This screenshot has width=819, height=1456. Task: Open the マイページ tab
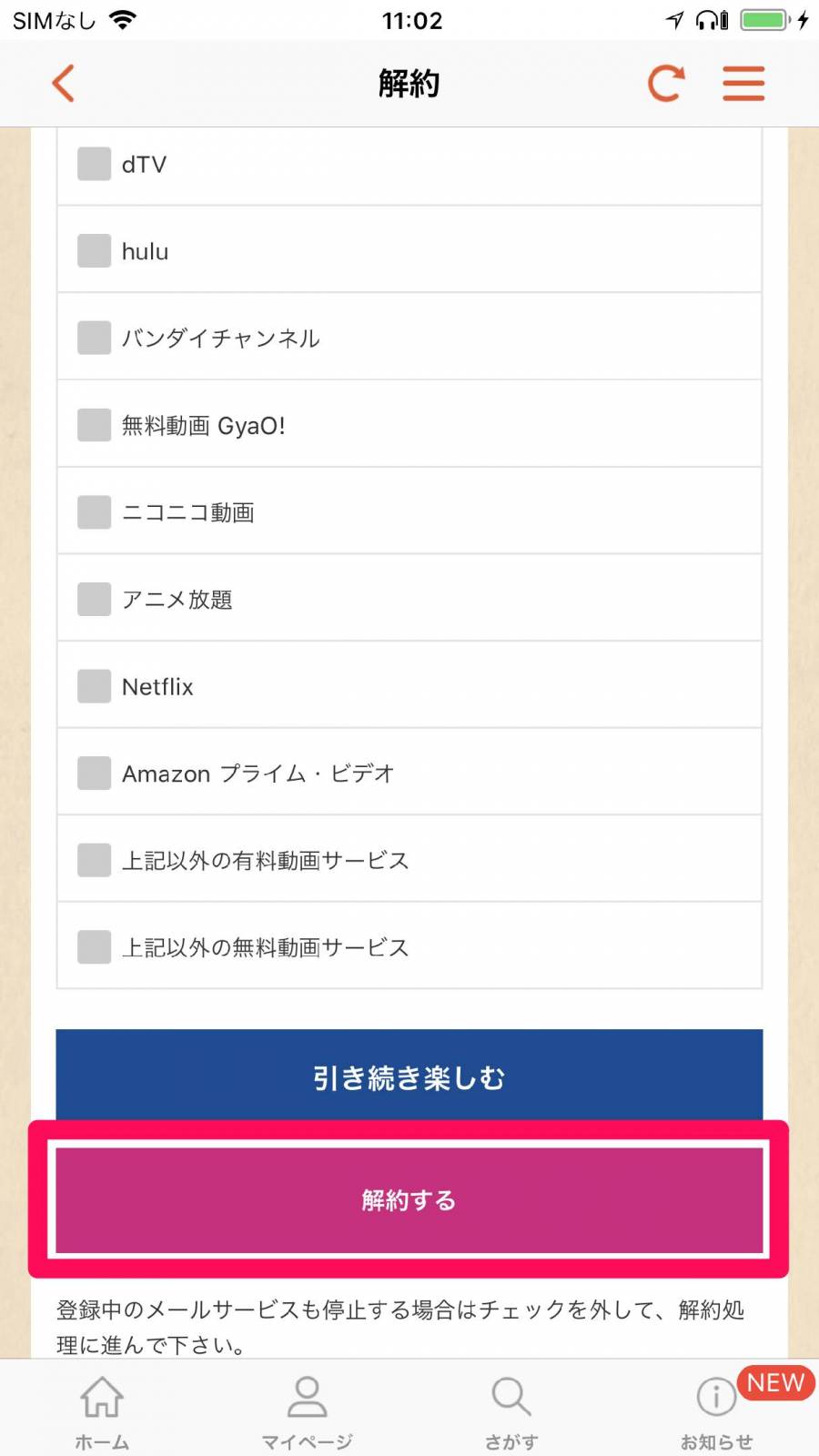(307, 1410)
